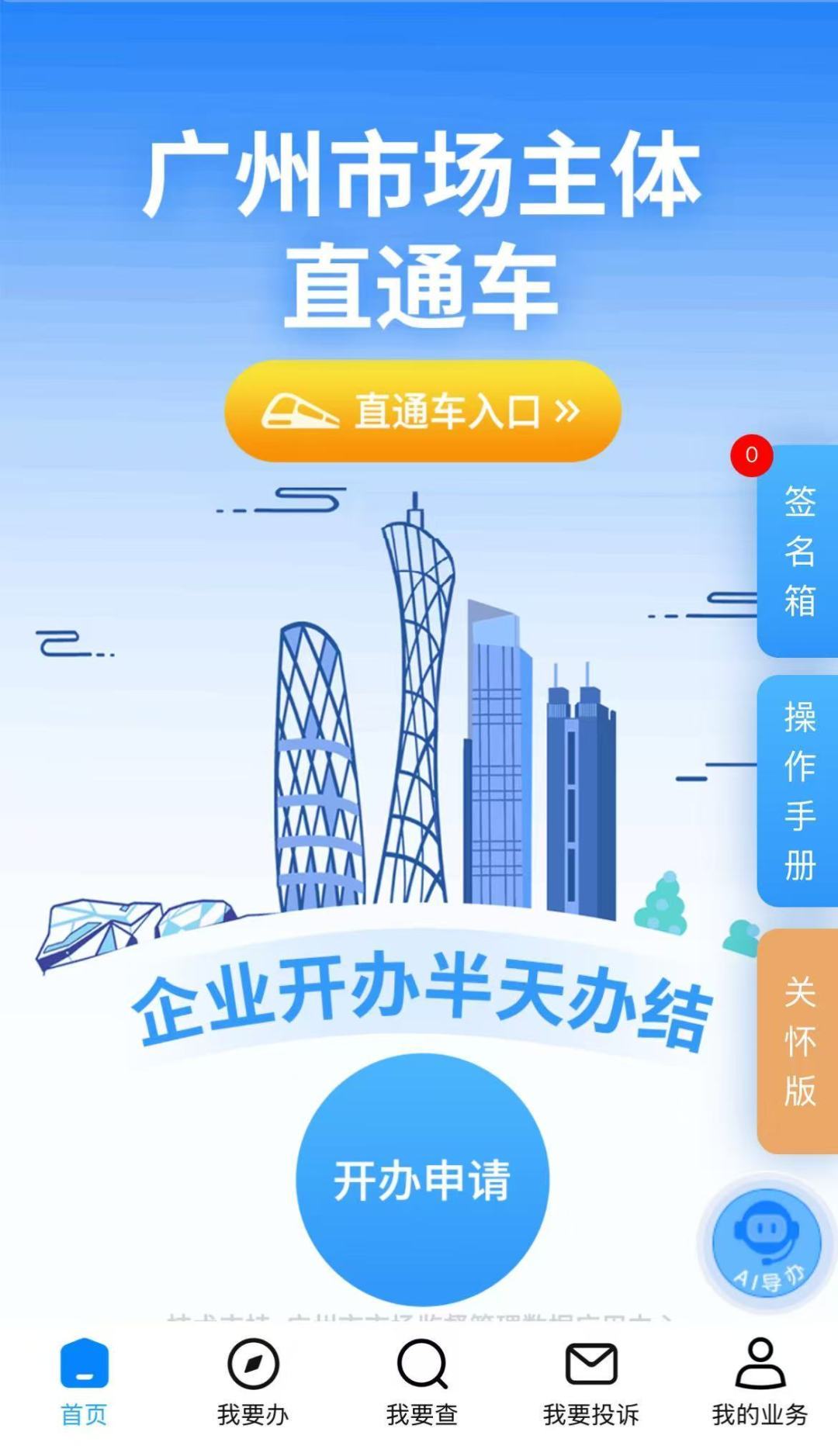The width and height of the screenshot is (838, 1456).
Task: Switch to the 我要办 tab
Action: [253, 1382]
